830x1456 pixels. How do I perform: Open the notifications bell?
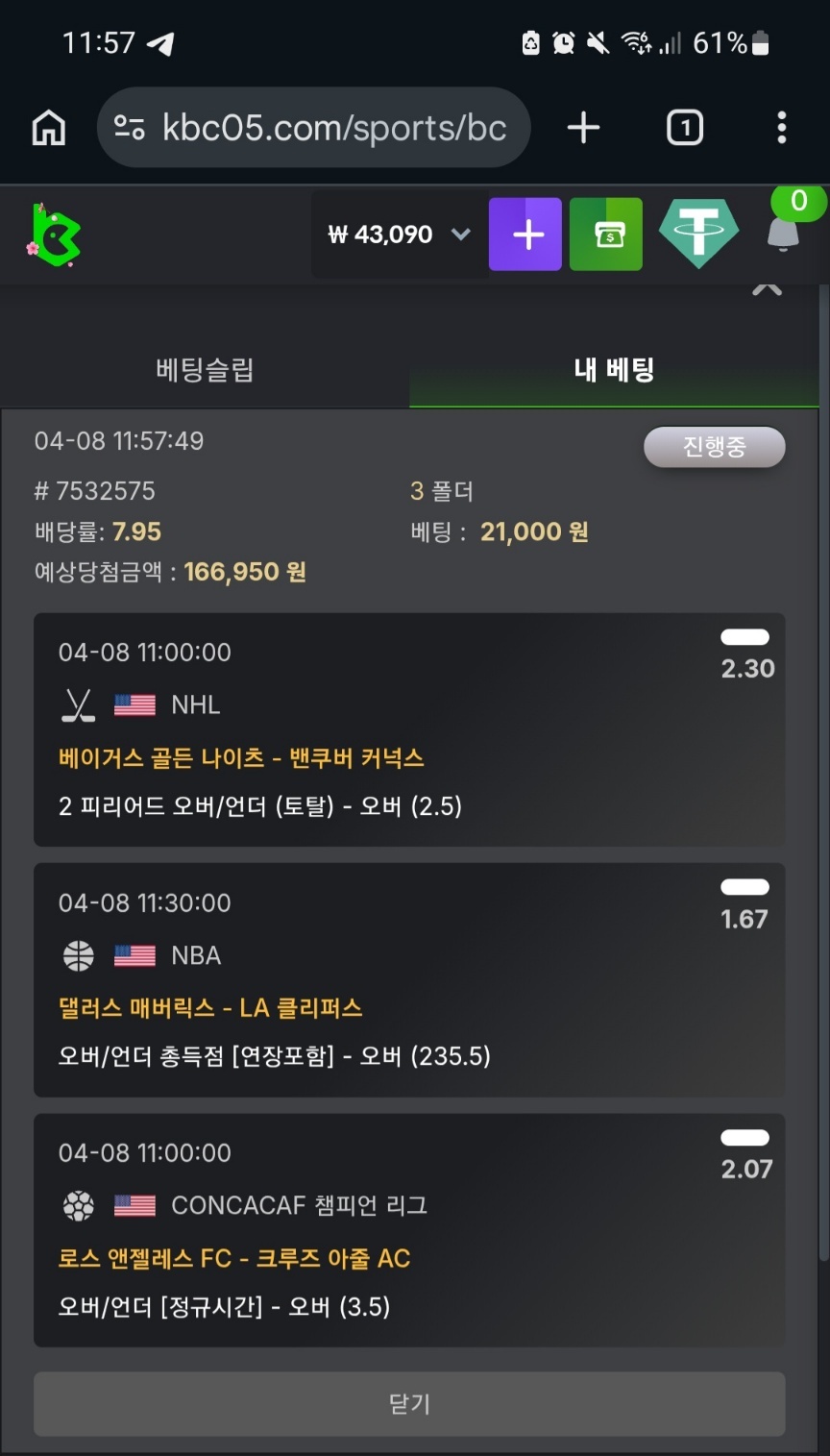pyautogui.click(x=783, y=234)
